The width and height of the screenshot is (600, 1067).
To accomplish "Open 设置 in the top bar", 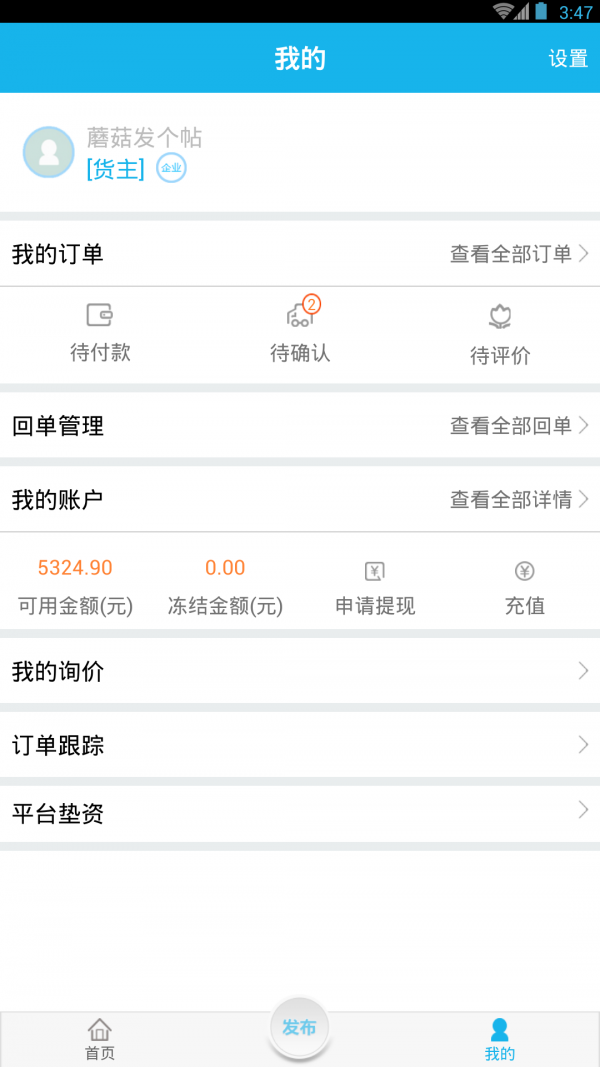I will pos(568,59).
